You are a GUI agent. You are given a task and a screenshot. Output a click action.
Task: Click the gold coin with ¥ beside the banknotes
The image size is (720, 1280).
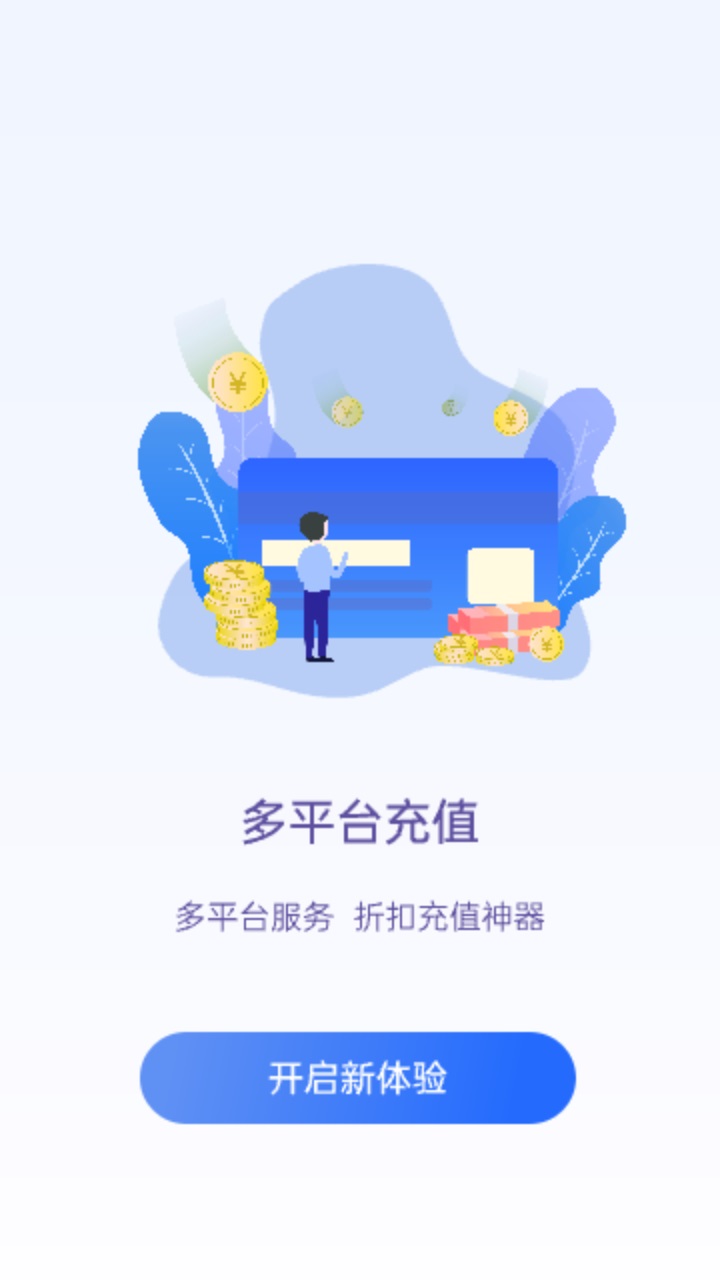(545, 645)
